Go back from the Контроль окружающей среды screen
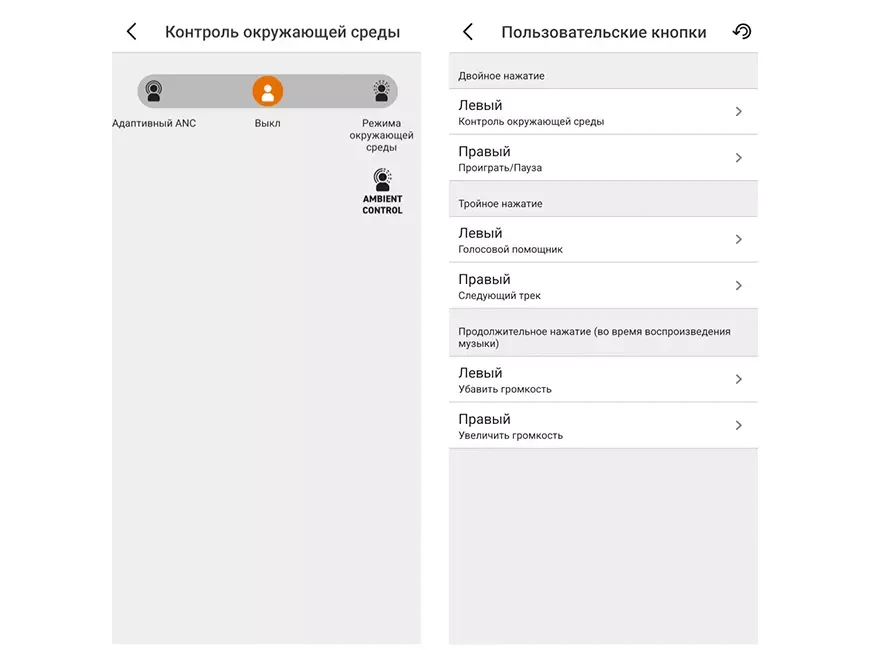This screenshot has height=650, width=870. tap(132, 32)
